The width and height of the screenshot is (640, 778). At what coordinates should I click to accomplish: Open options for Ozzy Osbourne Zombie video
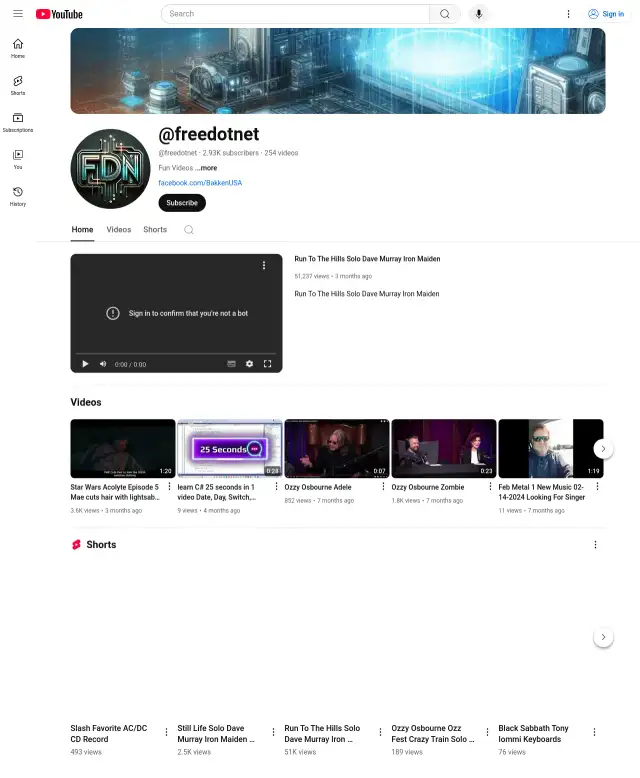(x=490, y=487)
